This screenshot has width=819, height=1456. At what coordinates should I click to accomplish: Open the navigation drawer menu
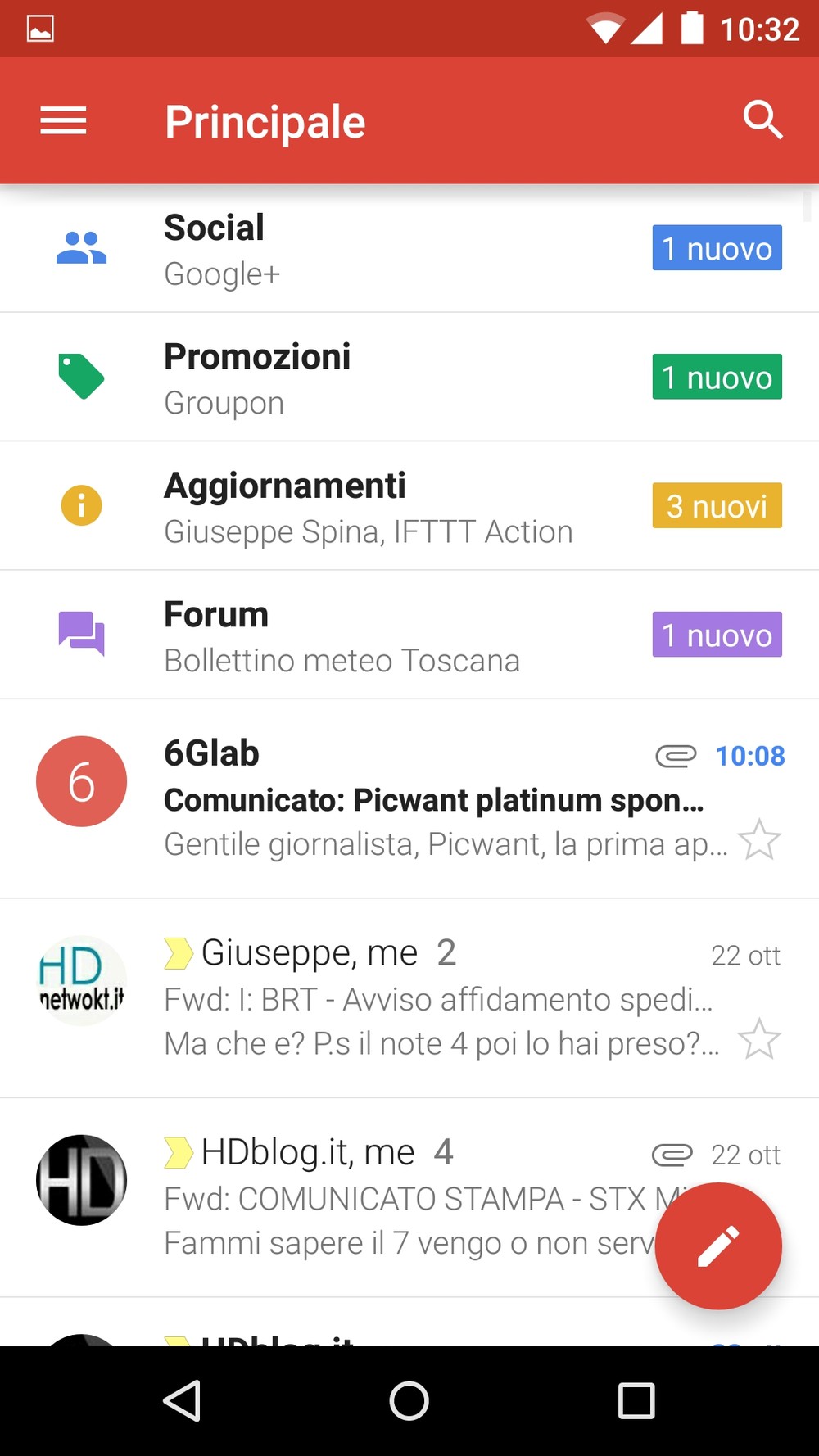(x=63, y=121)
